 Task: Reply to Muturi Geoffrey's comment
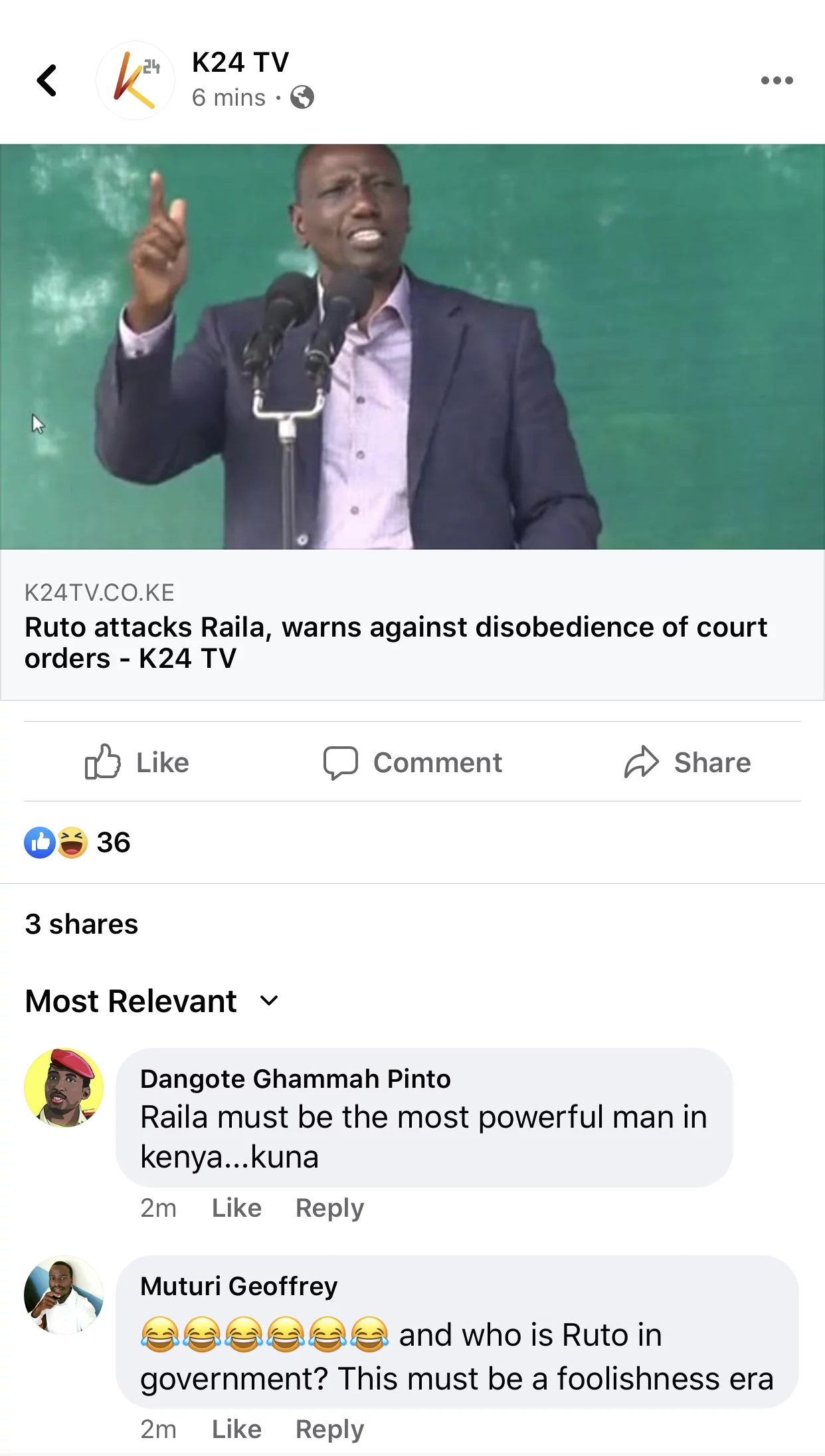(329, 1429)
